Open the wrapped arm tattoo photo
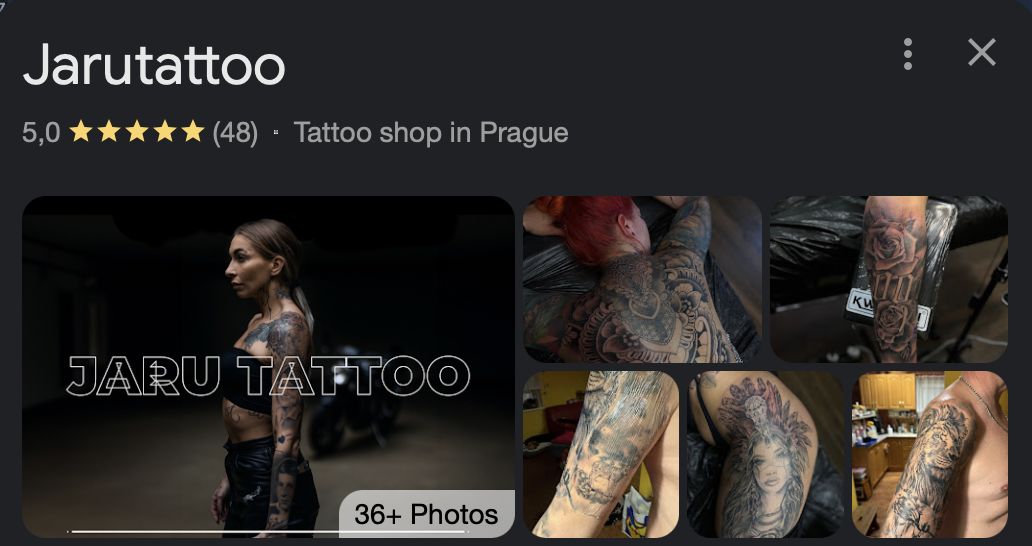The height and width of the screenshot is (546, 1032). tap(601, 454)
